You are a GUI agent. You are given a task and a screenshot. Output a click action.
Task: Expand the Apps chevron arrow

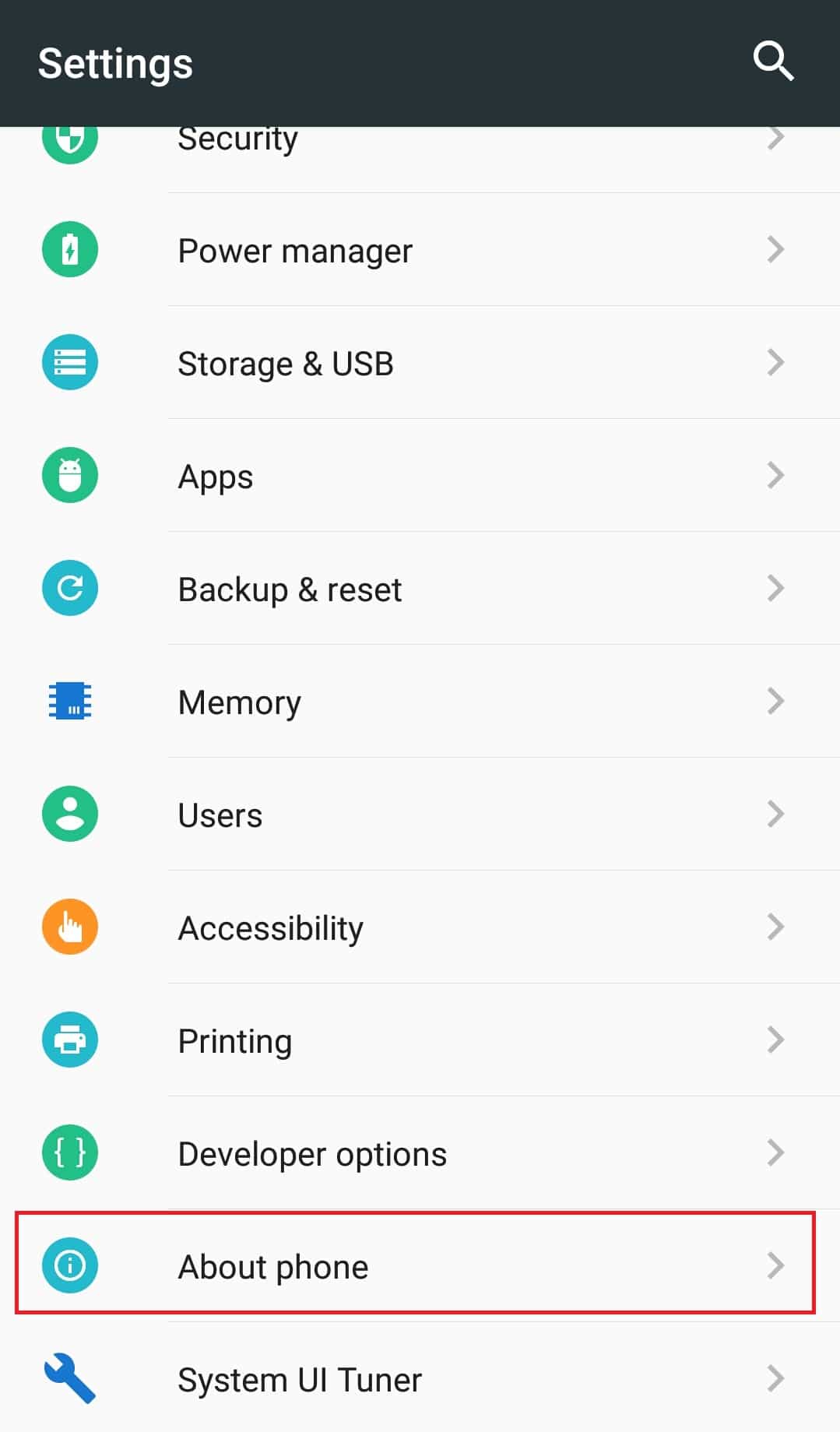pyautogui.click(x=776, y=476)
